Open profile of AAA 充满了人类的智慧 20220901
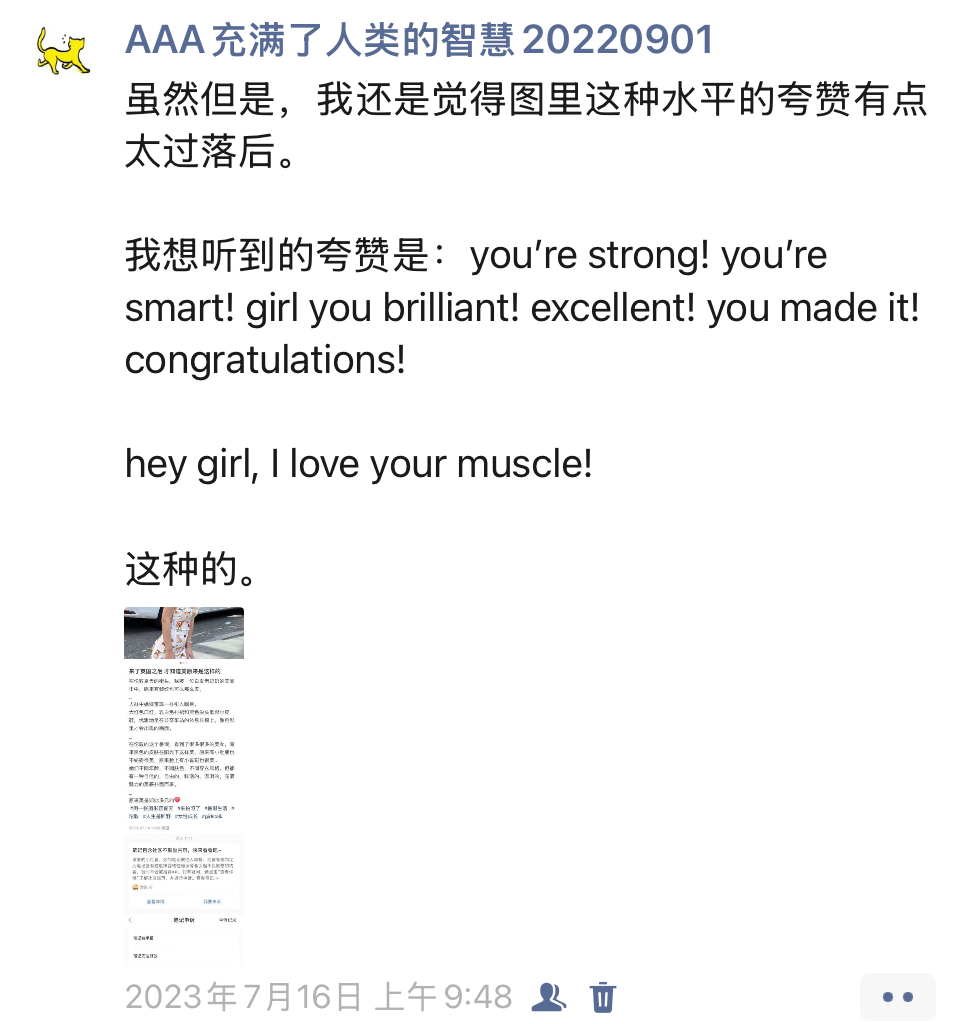Viewport: 960px width, 1024px height. 419,40
